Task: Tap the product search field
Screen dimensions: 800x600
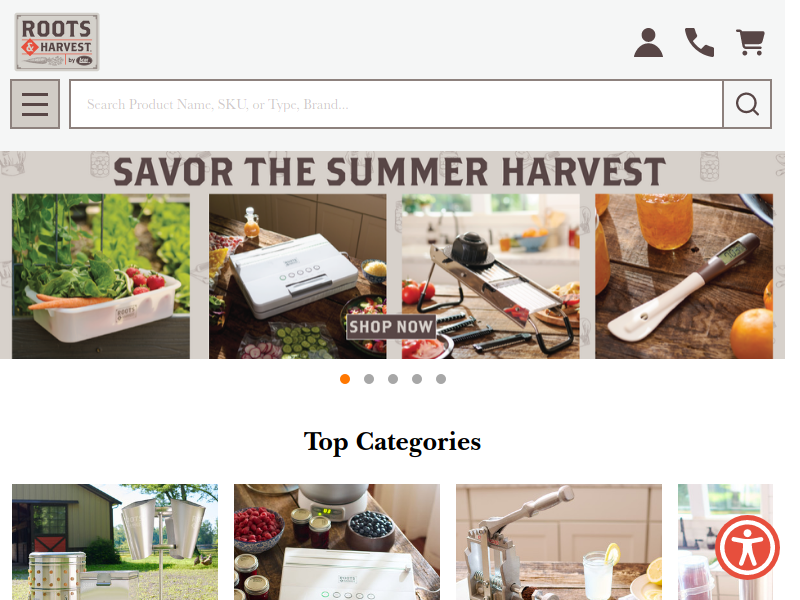Action: tap(396, 104)
